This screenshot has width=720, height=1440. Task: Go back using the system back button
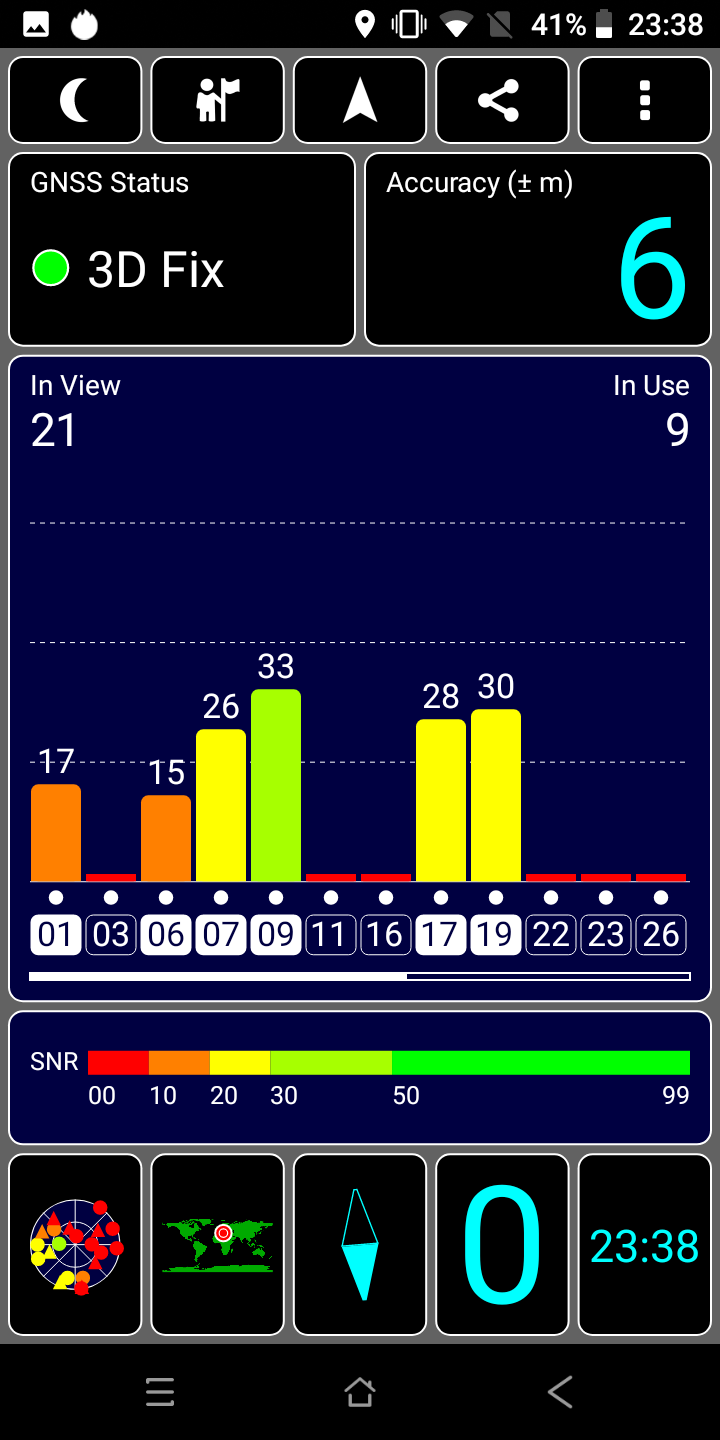coord(560,1392)
